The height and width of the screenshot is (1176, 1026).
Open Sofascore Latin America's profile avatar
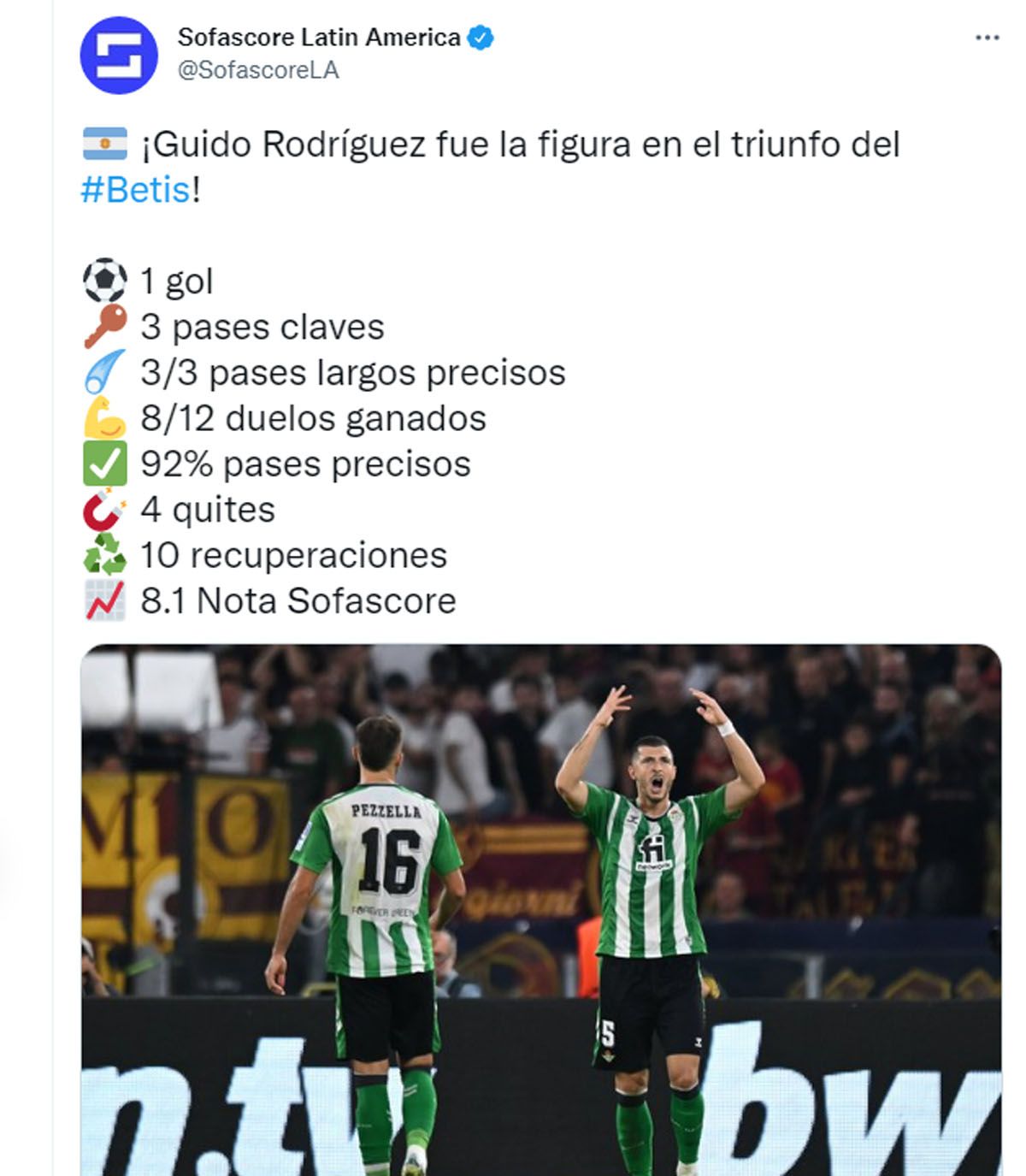pos(119,55)
